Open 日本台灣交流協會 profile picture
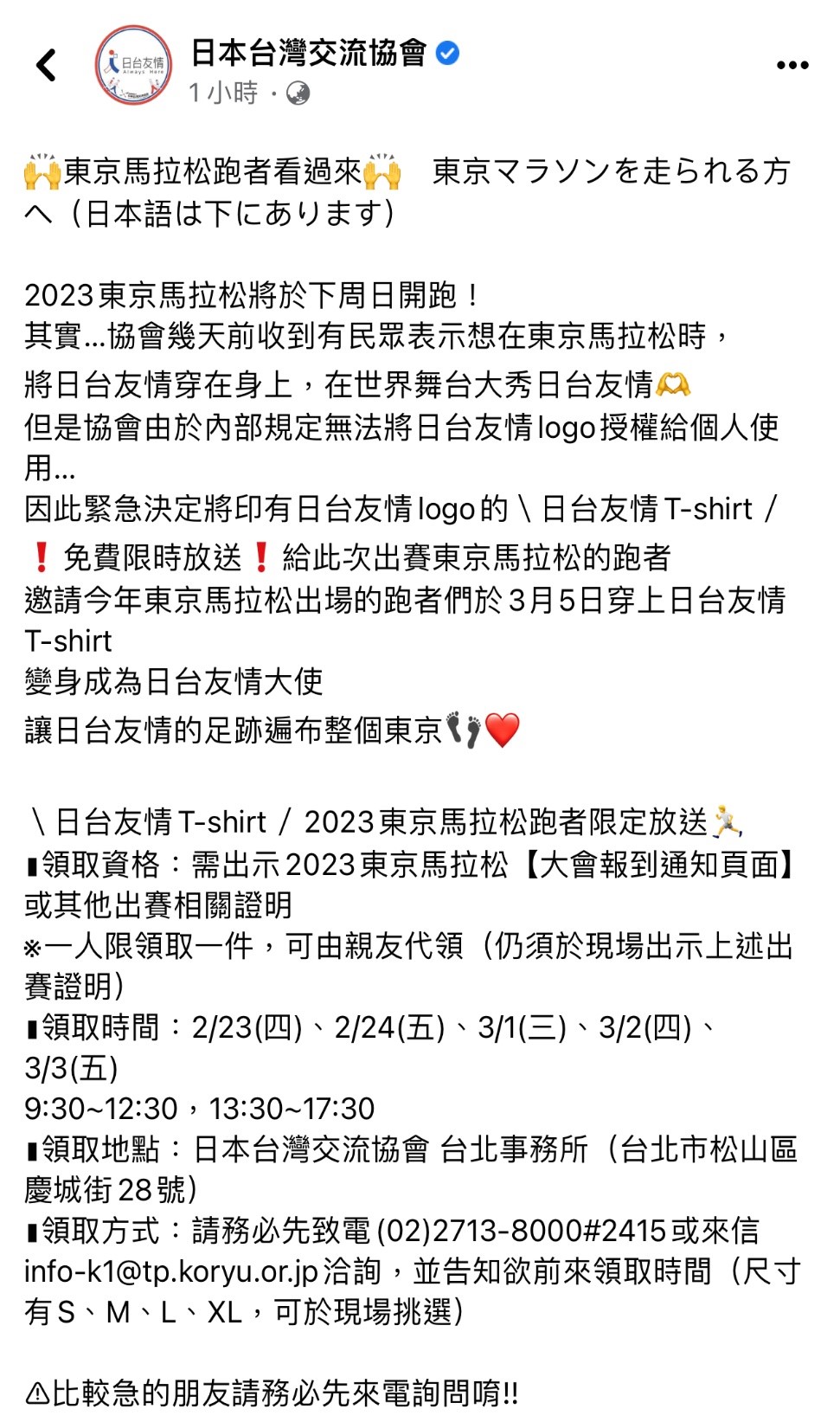 (x=133, y=65)
